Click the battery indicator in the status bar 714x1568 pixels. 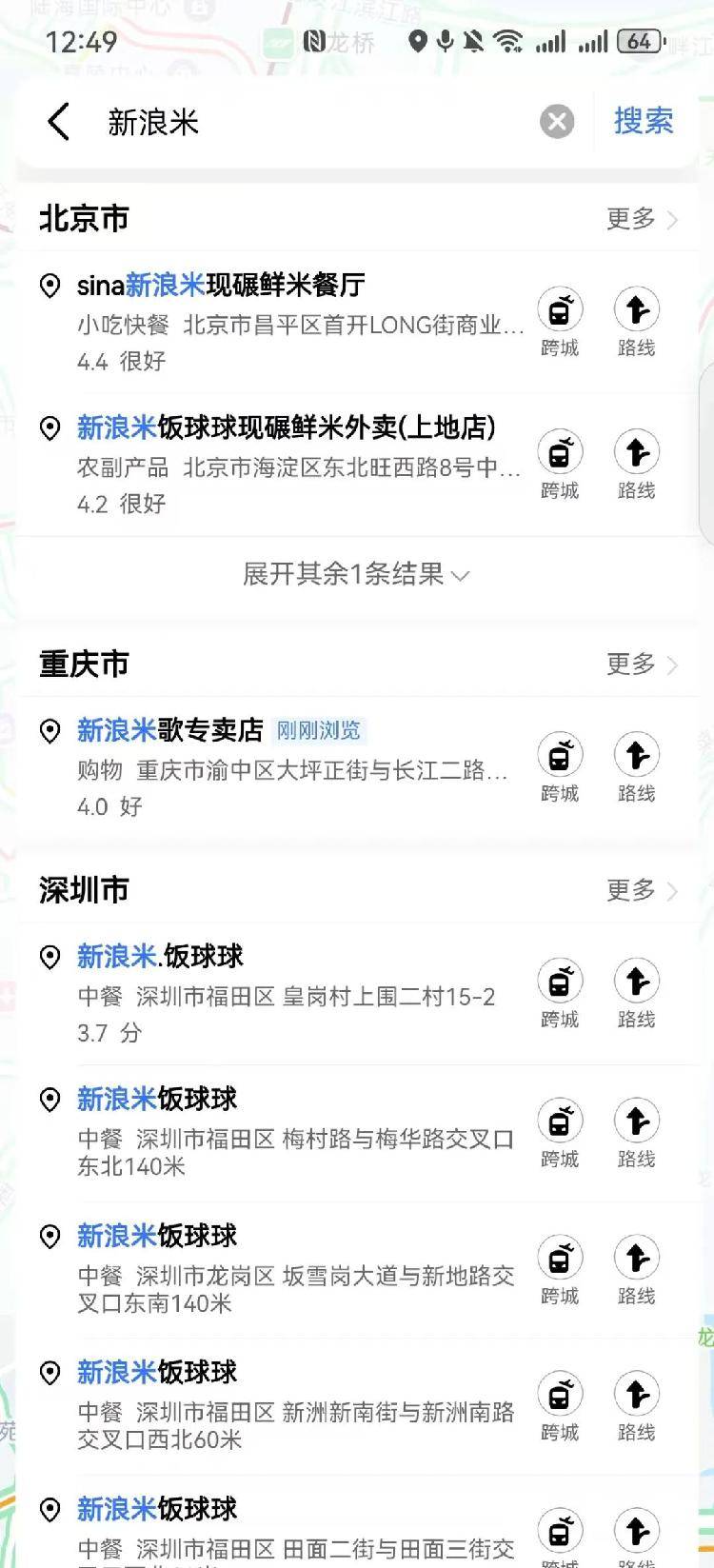(x=640, y=41)
